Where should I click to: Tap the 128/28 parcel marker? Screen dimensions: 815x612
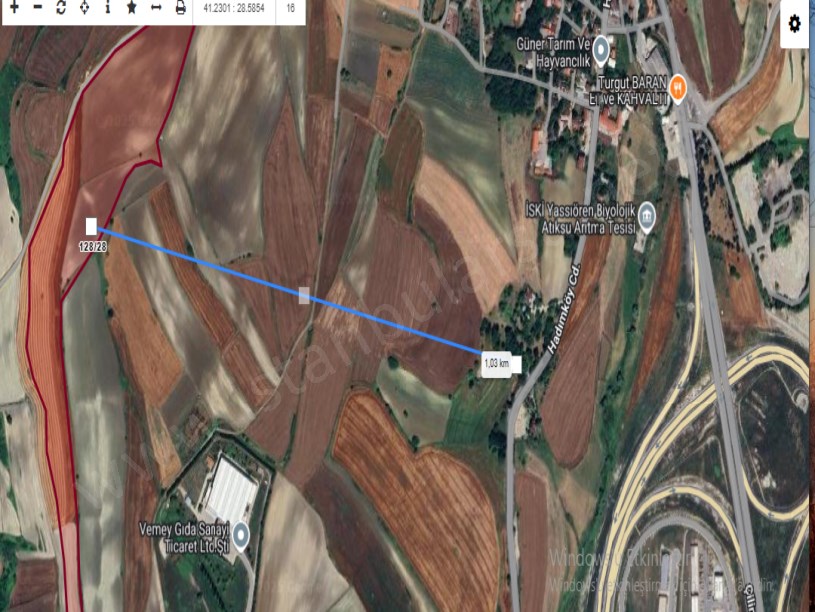click(x=91, y=226)
